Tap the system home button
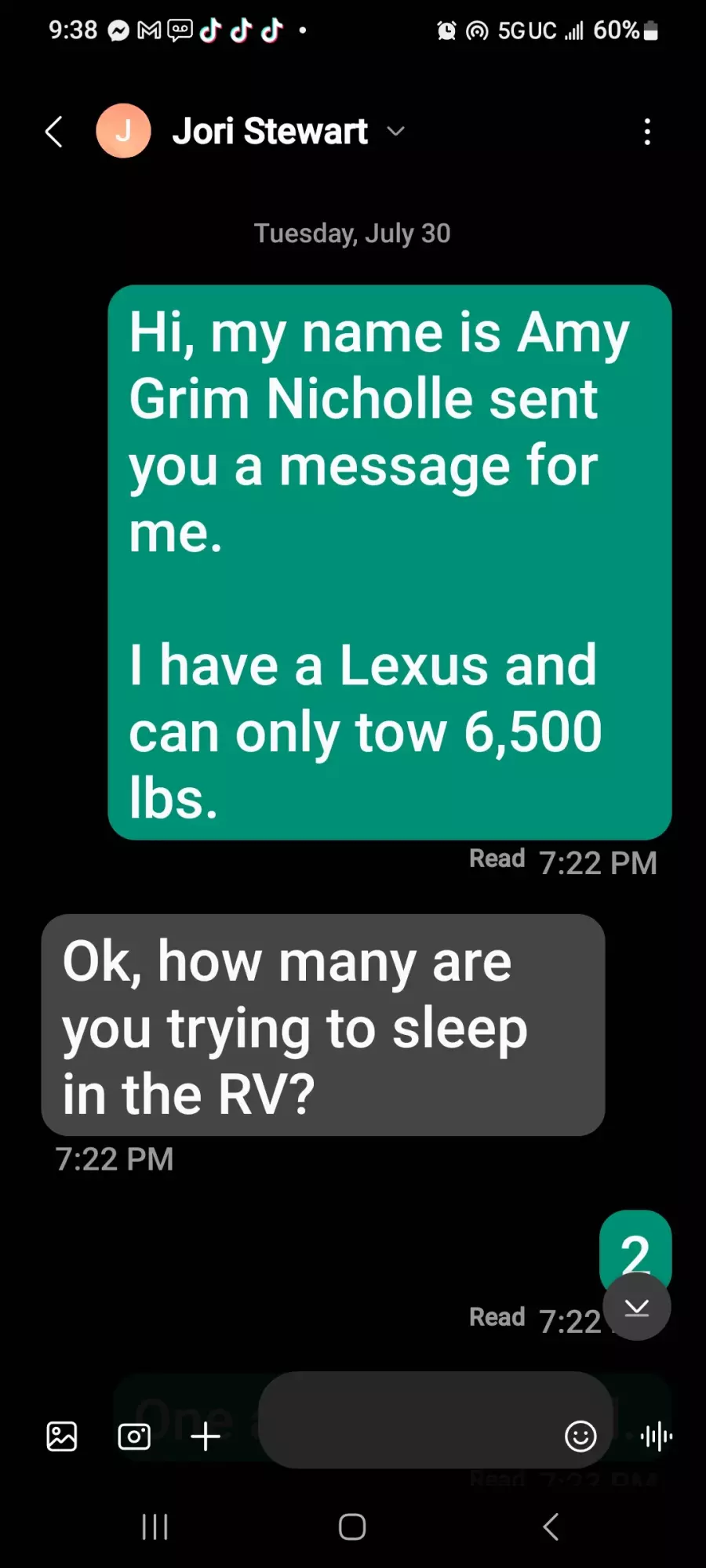The height and width of the screenshot is (1568, 706). [x=352, y=1526]
